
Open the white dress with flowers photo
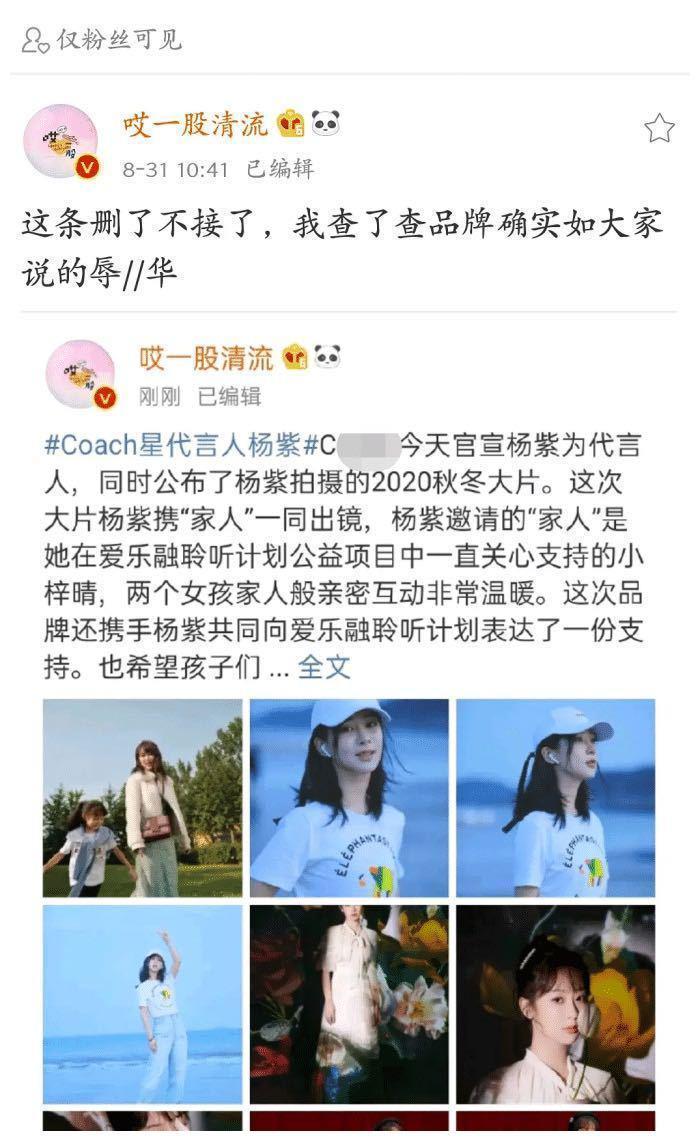[349, 1004]
